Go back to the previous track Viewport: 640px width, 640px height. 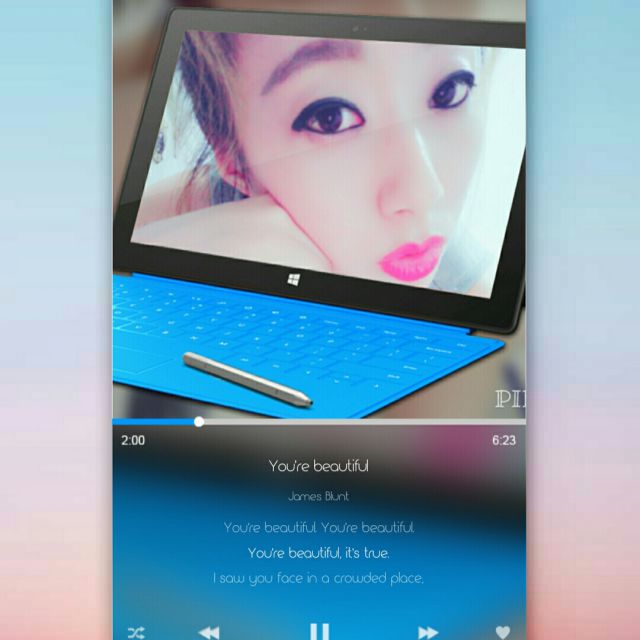point(209,632)
